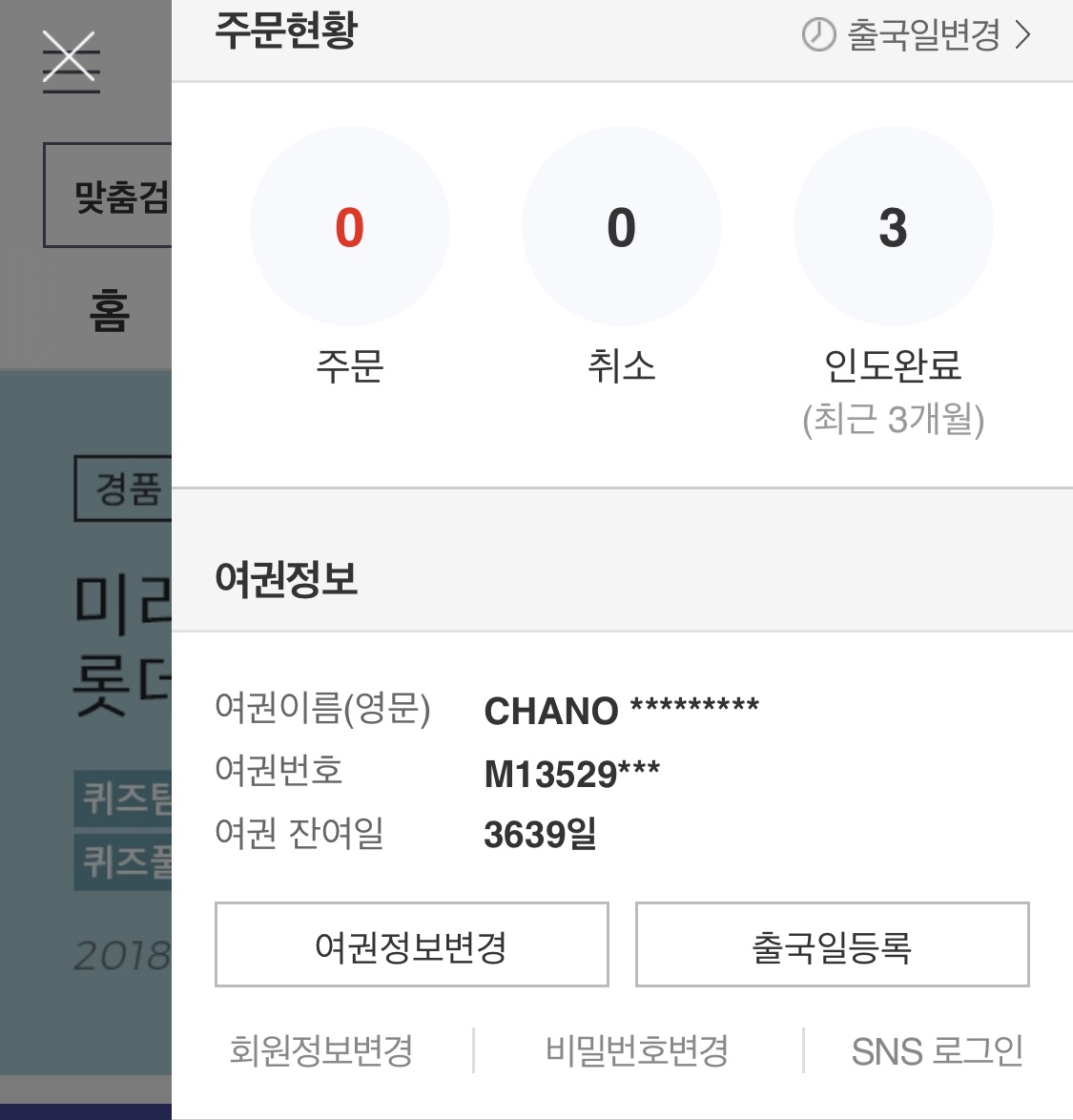This screenshot has width=1073, height=1120.
Task: Register departure date with 출국일등록
Action: point(832,944)
